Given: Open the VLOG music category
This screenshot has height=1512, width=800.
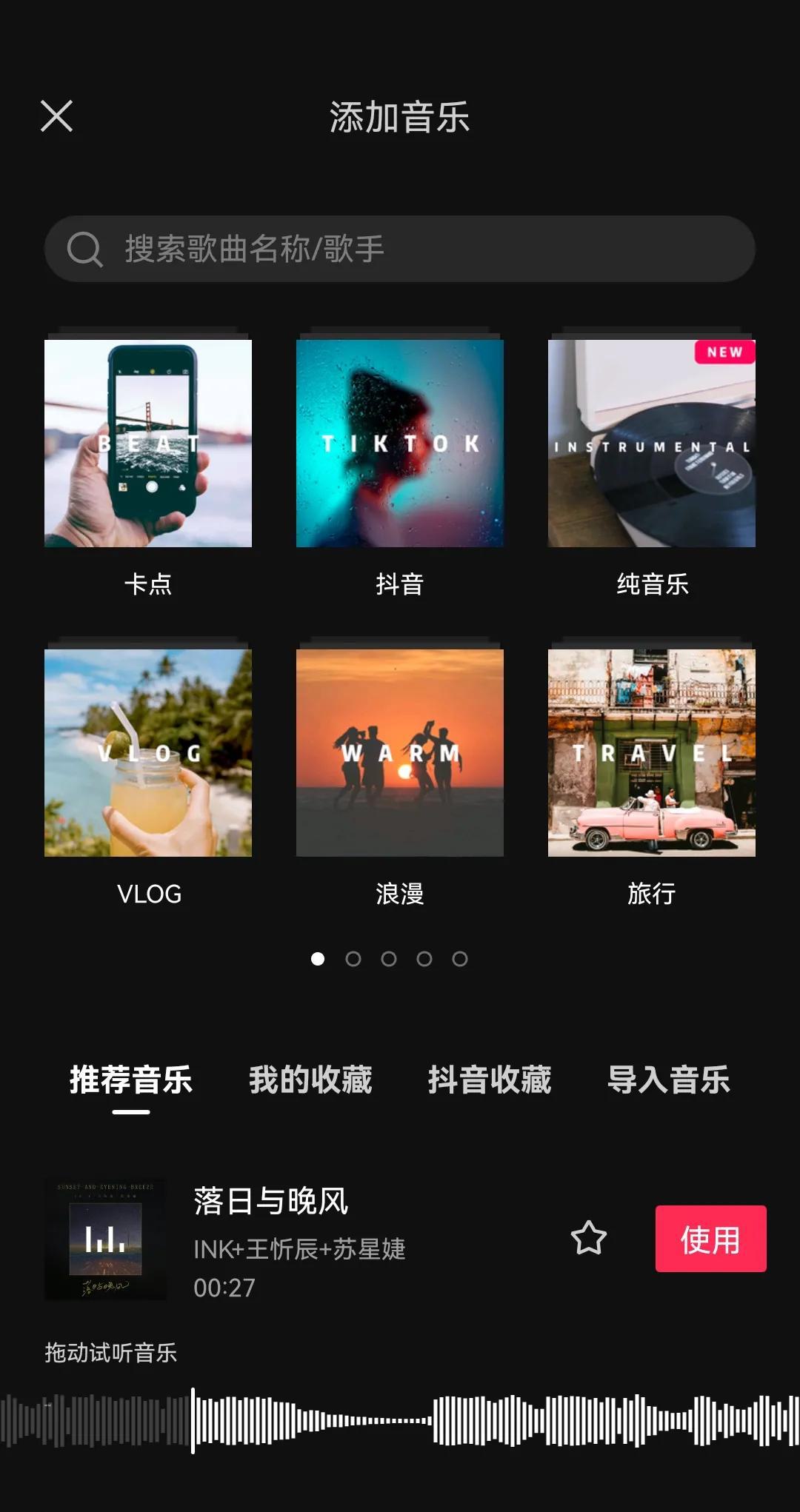Looking at the screenshot, I should pyautogui.click(x=148, y=753).
